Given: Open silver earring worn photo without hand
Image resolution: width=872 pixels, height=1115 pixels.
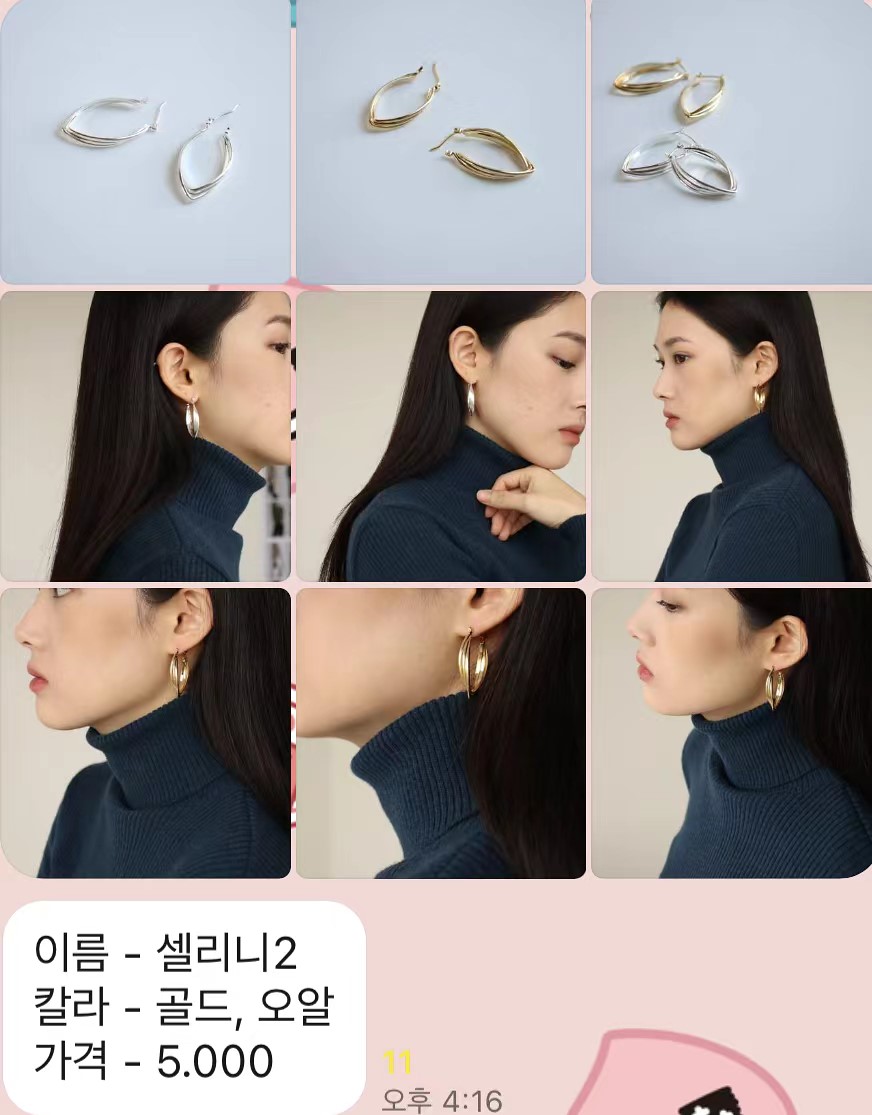Looking at the screenshot, I should [x=145, y=436].
